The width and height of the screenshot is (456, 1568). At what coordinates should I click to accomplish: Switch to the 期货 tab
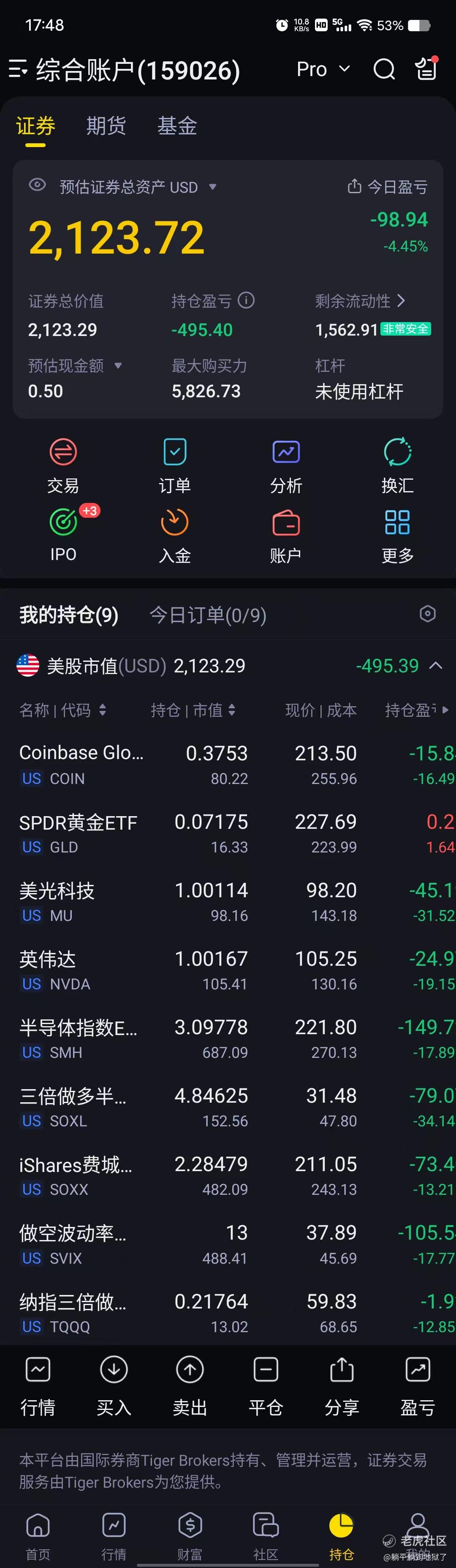(106, 126)
